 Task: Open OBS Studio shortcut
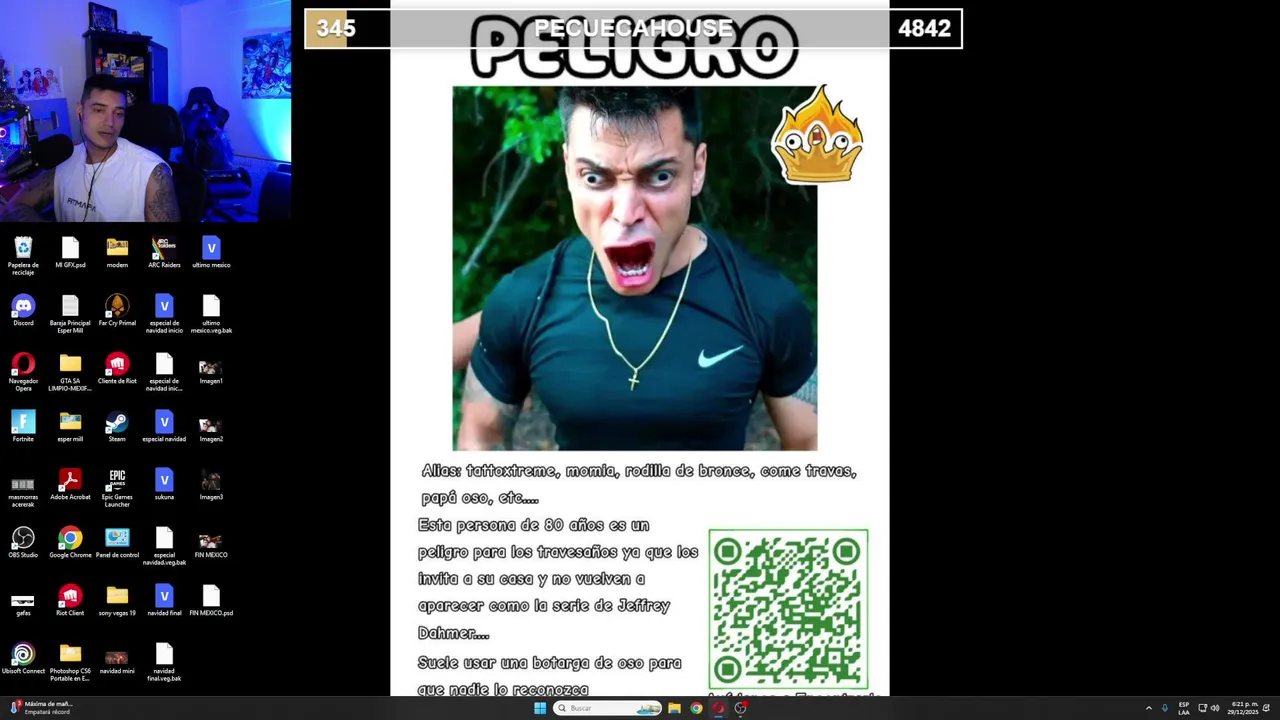23,538
